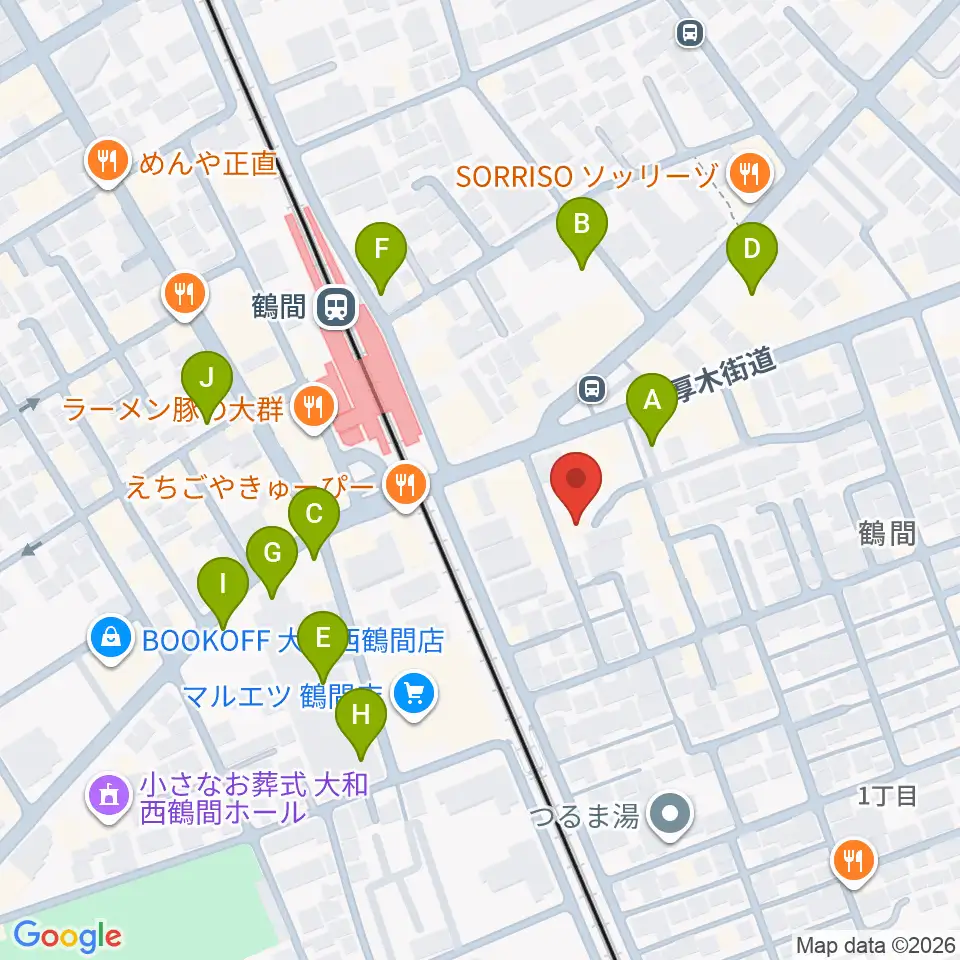This screenshot has height=960, width=960.
Task: Select the 小さなお葬式 大和西鶴間ホール pin
Action: tap(110, 797)
